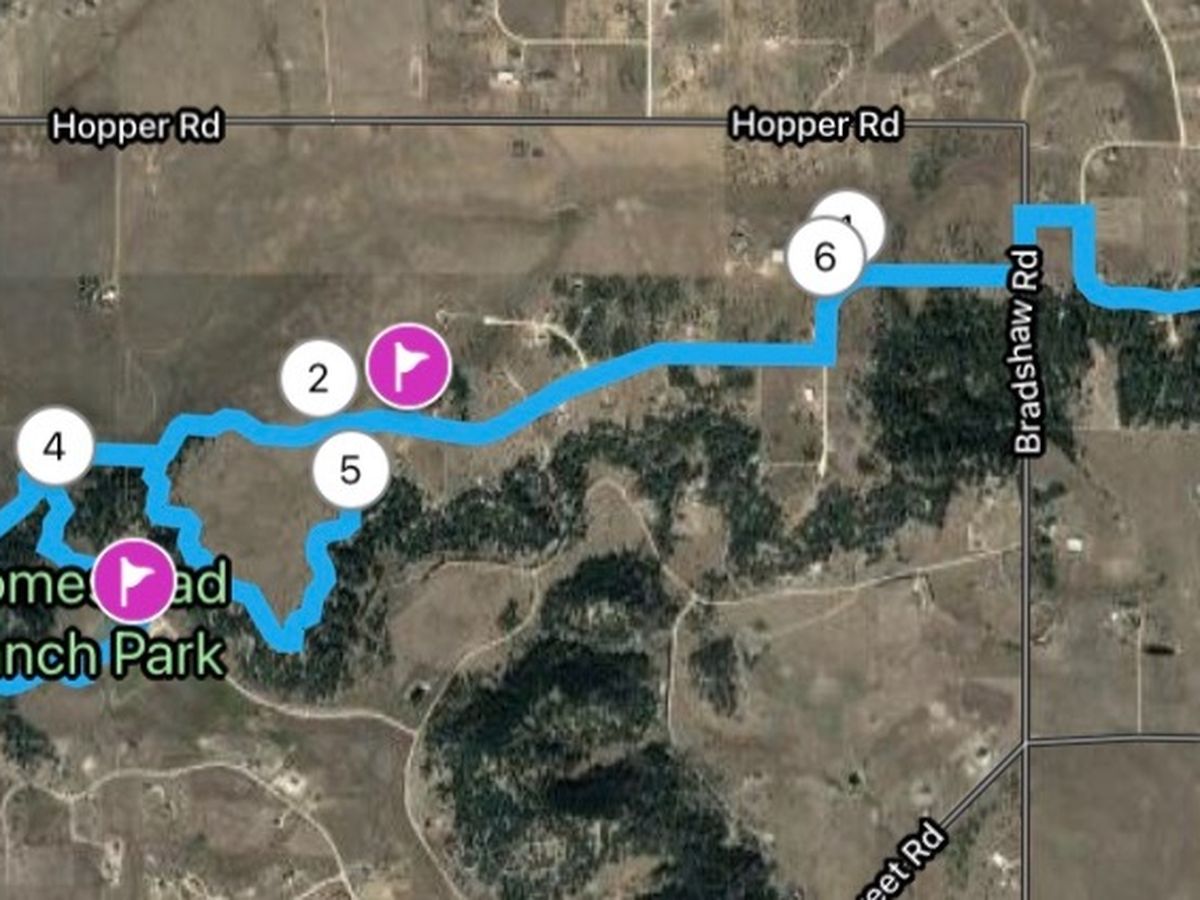The height and width of the screenshot is (900, 1200).
Task: Tap the magenta flag near marker 2
Action: [x=408, y=365]
